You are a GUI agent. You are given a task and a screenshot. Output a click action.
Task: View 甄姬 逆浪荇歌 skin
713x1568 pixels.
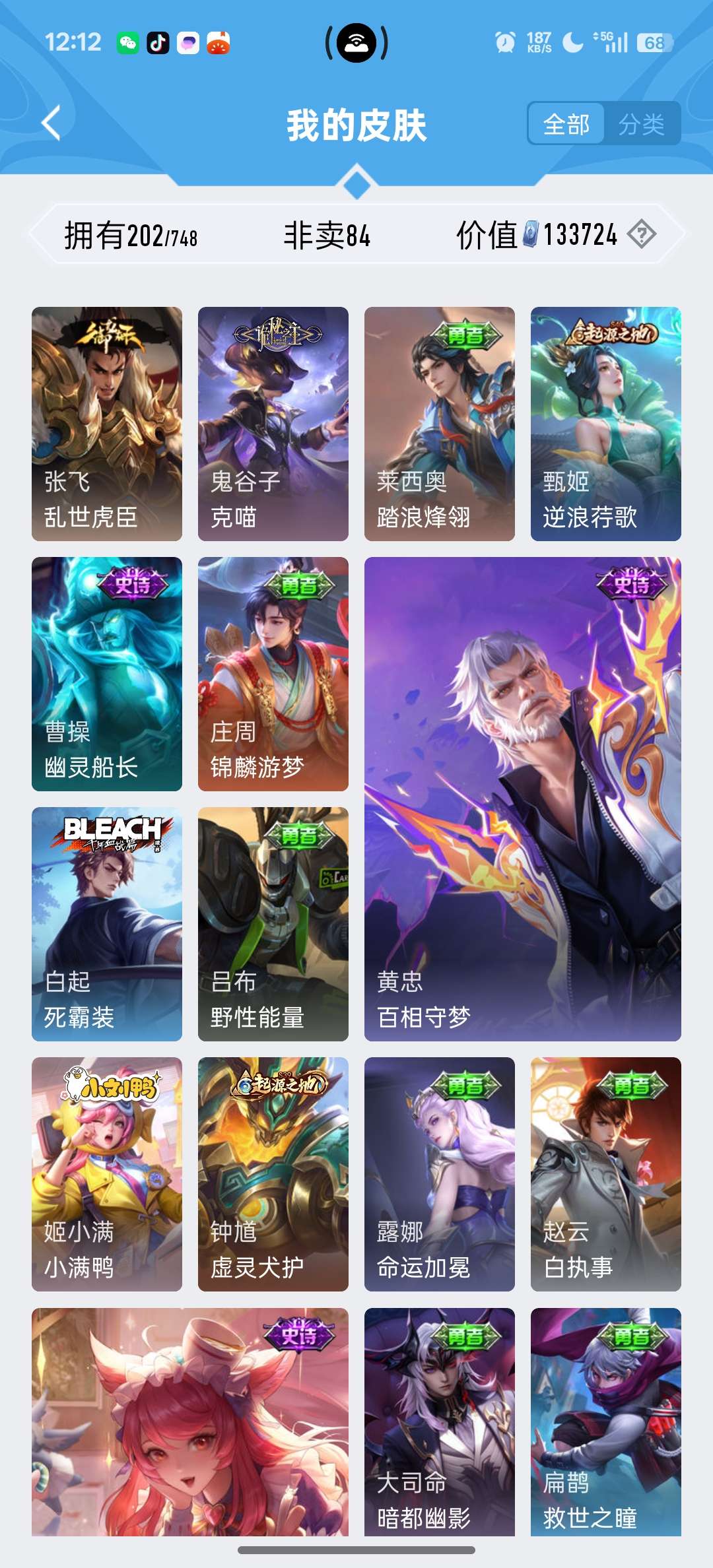tap(606, 424)
